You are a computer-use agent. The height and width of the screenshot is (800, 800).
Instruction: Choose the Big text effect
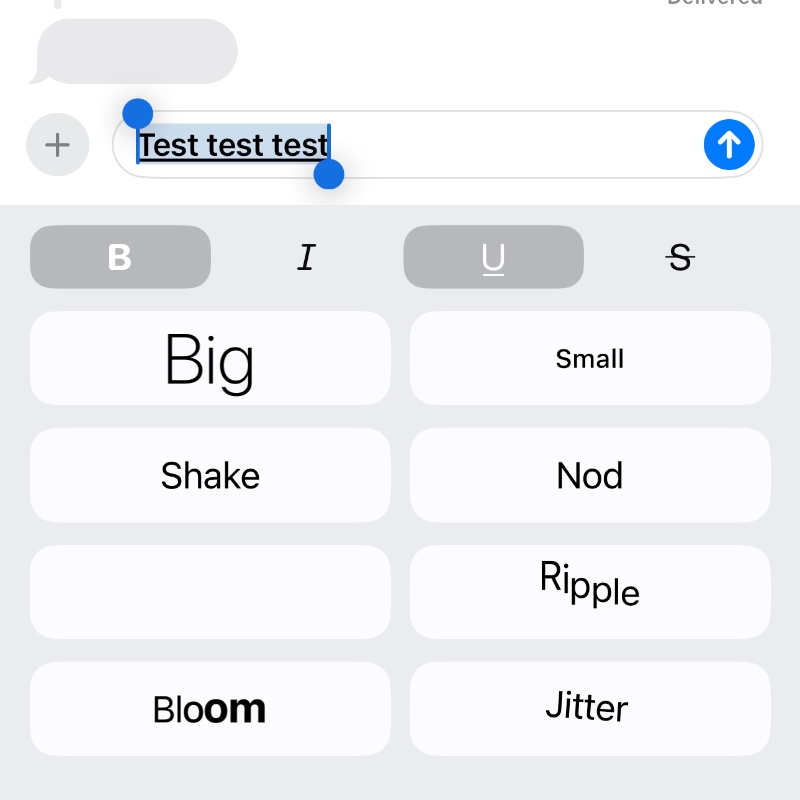(x=210, y=358)
